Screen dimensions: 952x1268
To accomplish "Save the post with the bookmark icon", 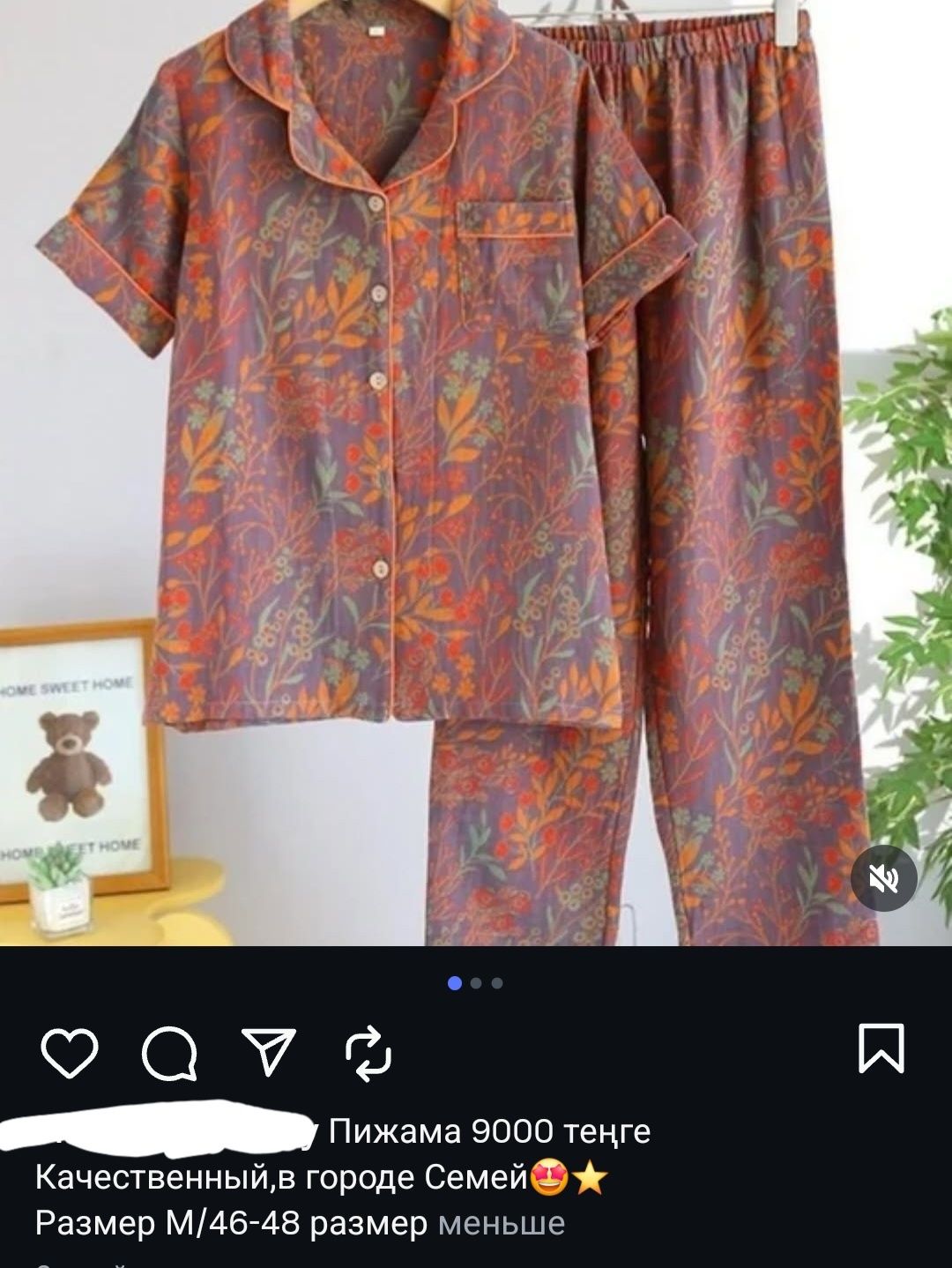I will tap(881, 1048).
